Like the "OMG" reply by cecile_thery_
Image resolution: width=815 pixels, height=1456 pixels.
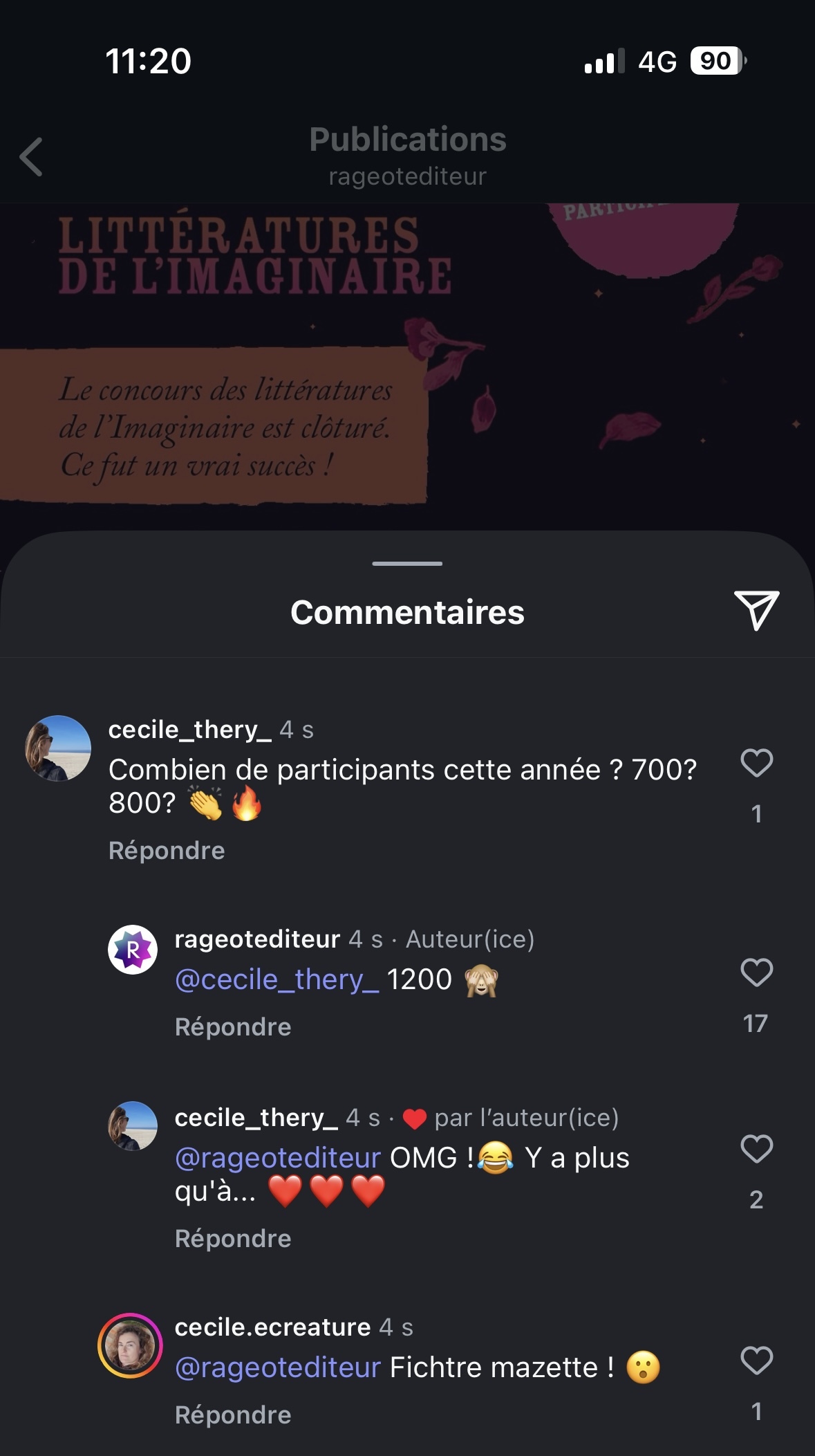click(x=756, y=1150)
